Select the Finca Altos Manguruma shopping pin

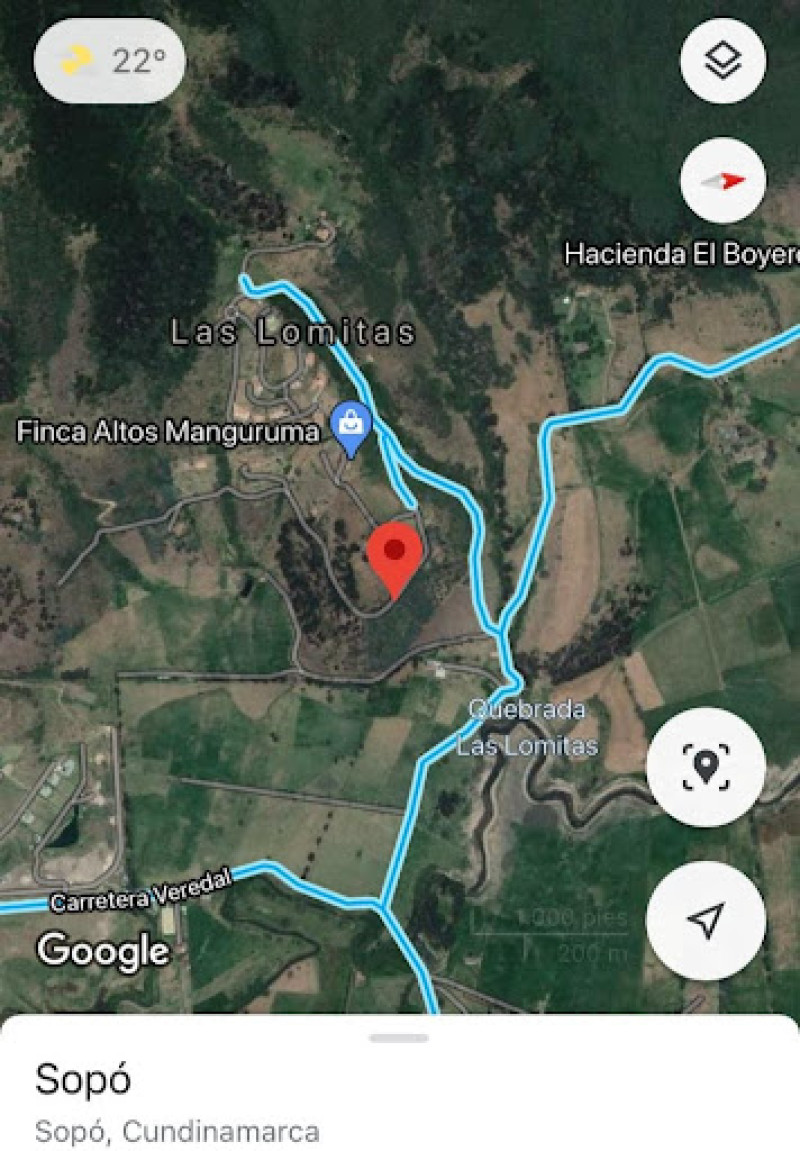tap(349, 425)
